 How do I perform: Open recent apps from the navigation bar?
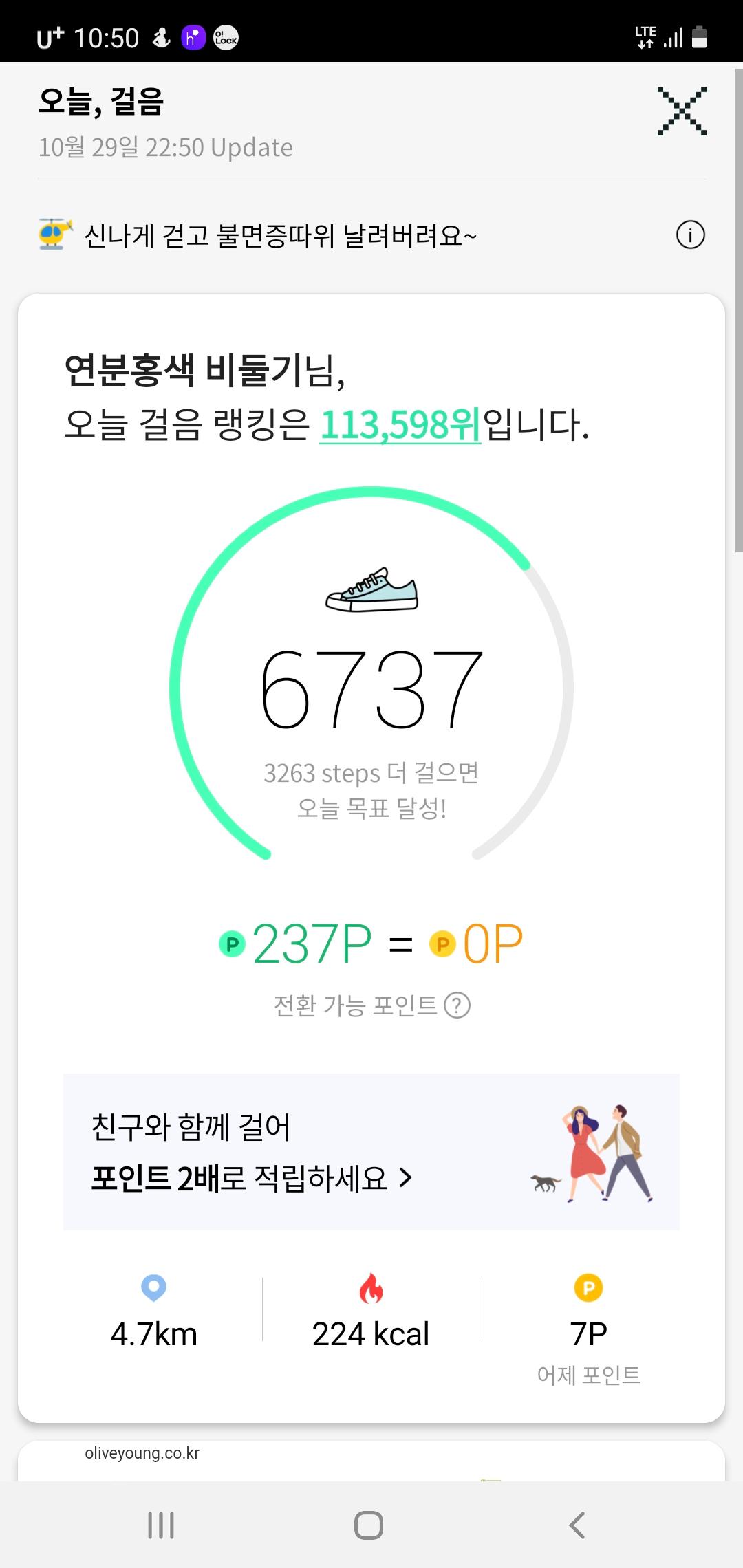pos(161,1525)
